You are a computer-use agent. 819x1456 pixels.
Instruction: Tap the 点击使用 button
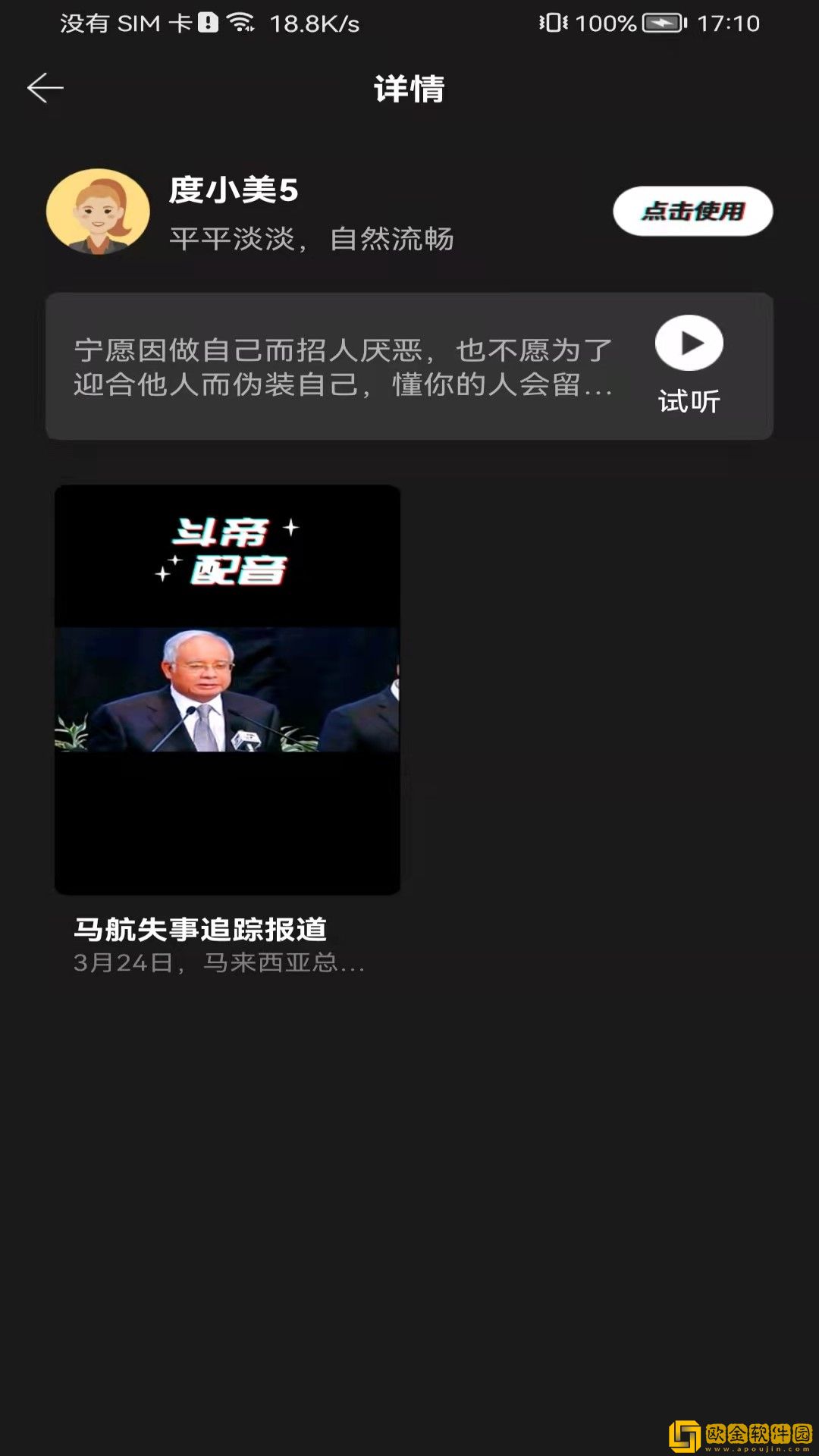pyautogui.click(x=692, y=211)
